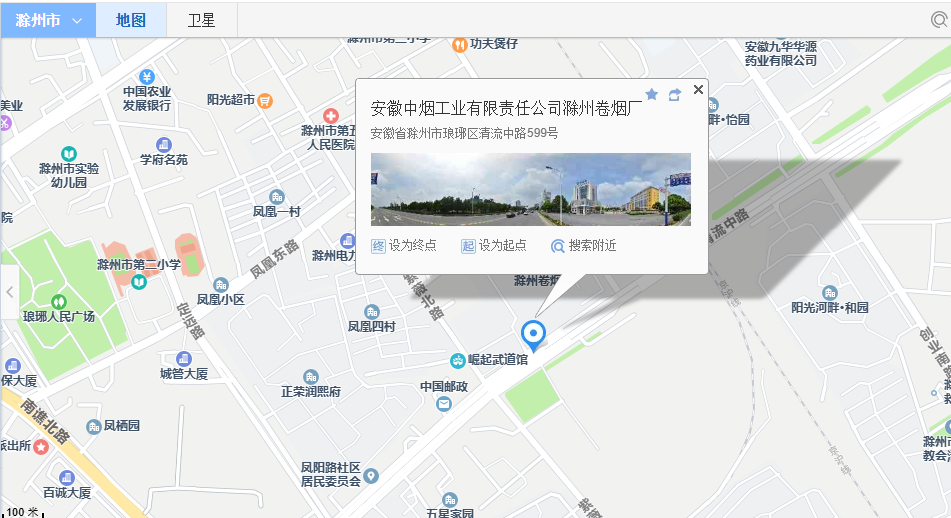The image size is (951, 518).
Task: Open the 阳光超市 supermarket marker
Action: point(265,100)
